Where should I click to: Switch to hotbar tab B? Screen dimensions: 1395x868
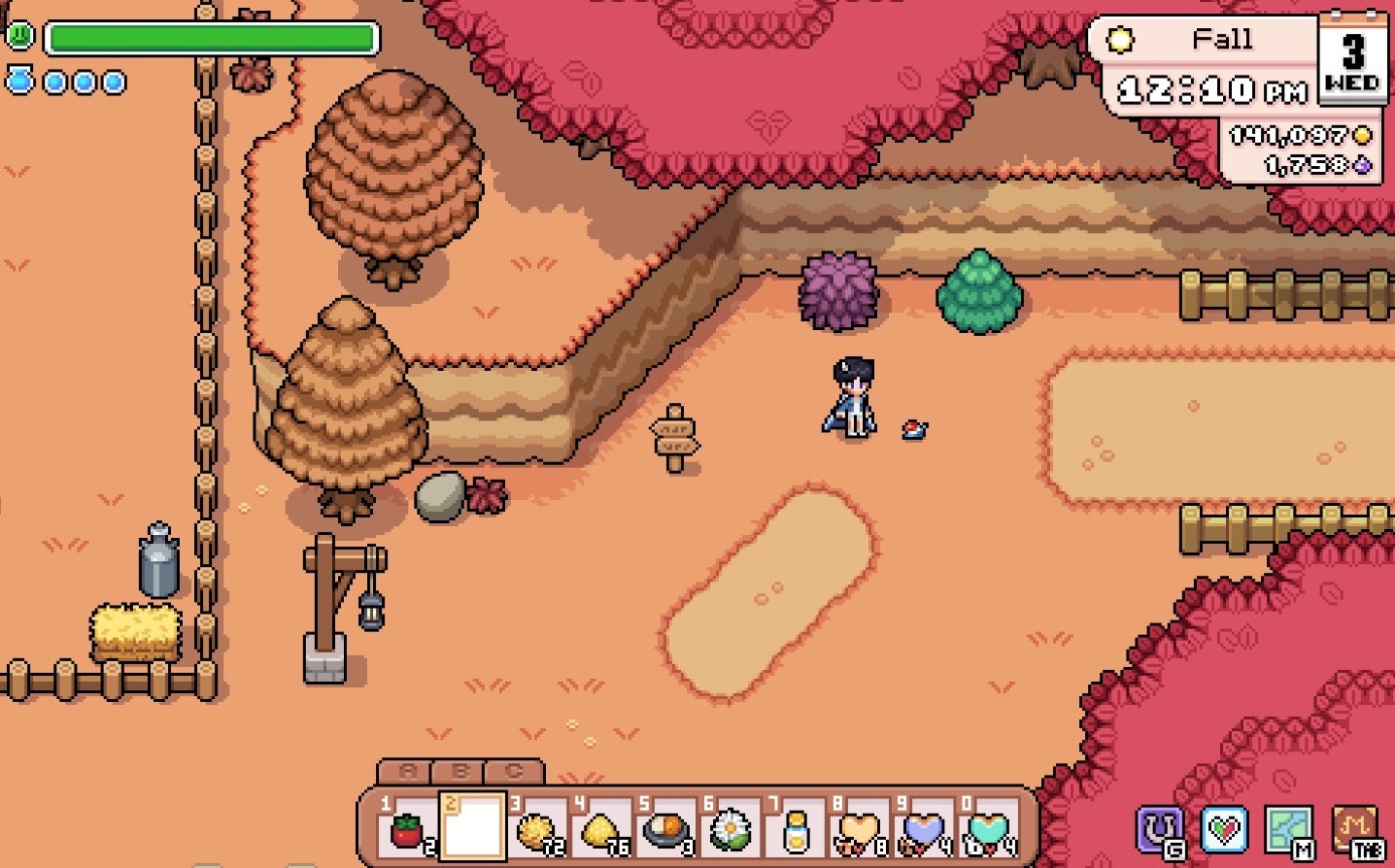460,772
